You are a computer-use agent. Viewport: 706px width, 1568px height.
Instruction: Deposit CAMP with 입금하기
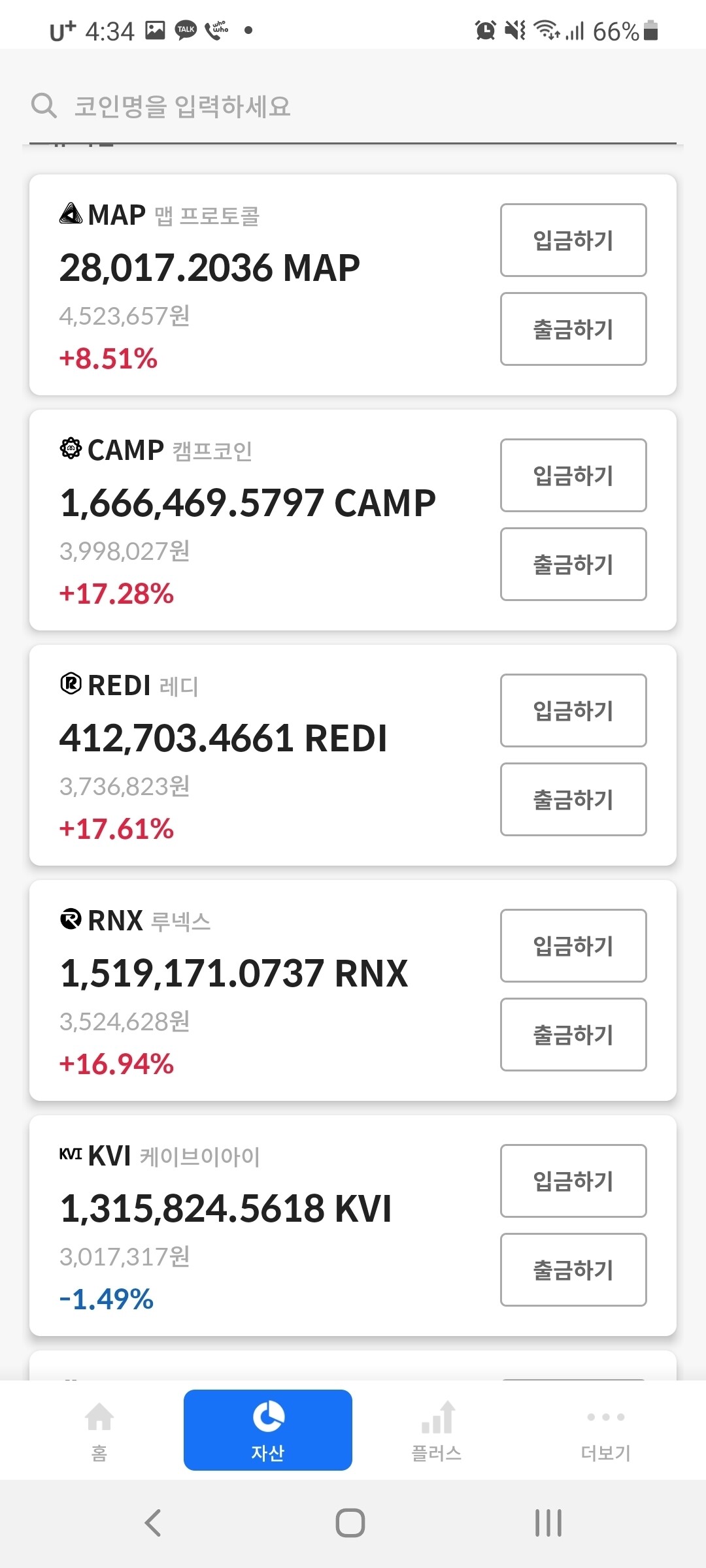pyautogui.click(x=573, y=476)
